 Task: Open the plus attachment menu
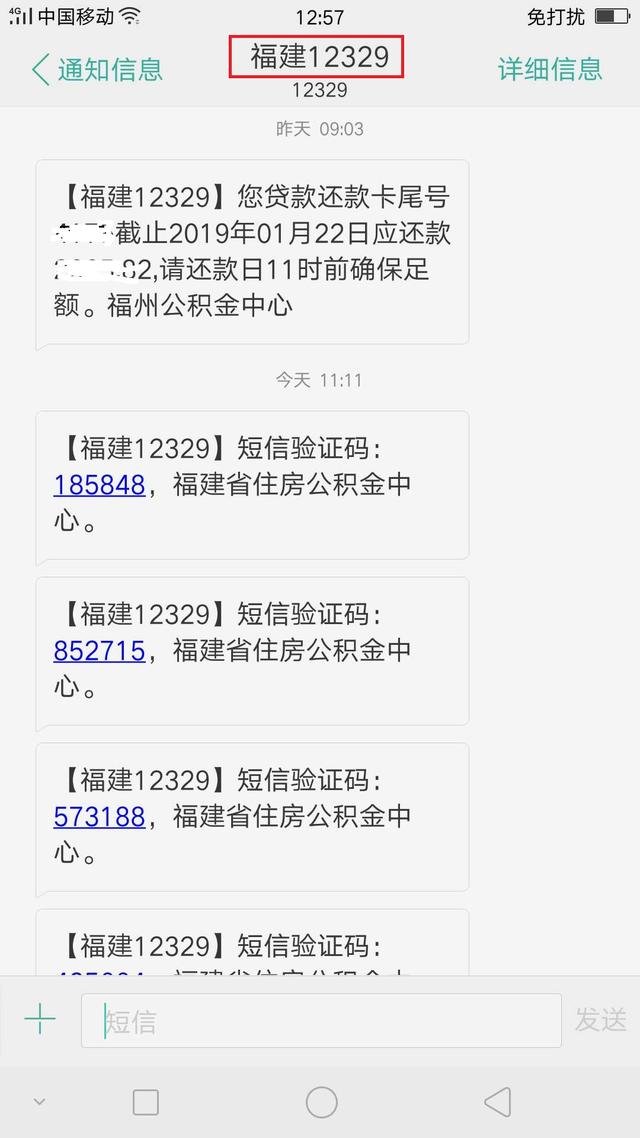point(40,1020)
